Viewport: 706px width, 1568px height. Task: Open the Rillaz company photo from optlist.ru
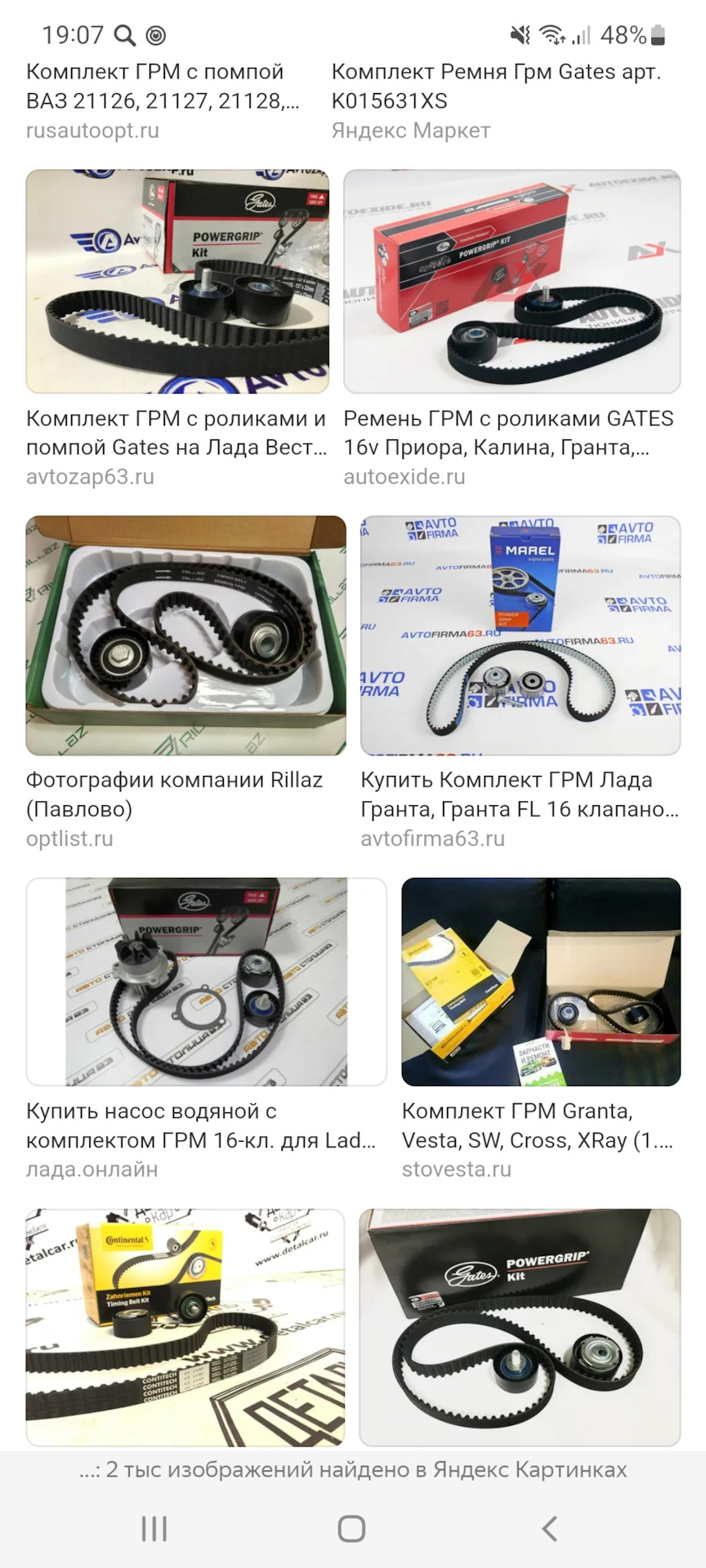coord(185,635)
